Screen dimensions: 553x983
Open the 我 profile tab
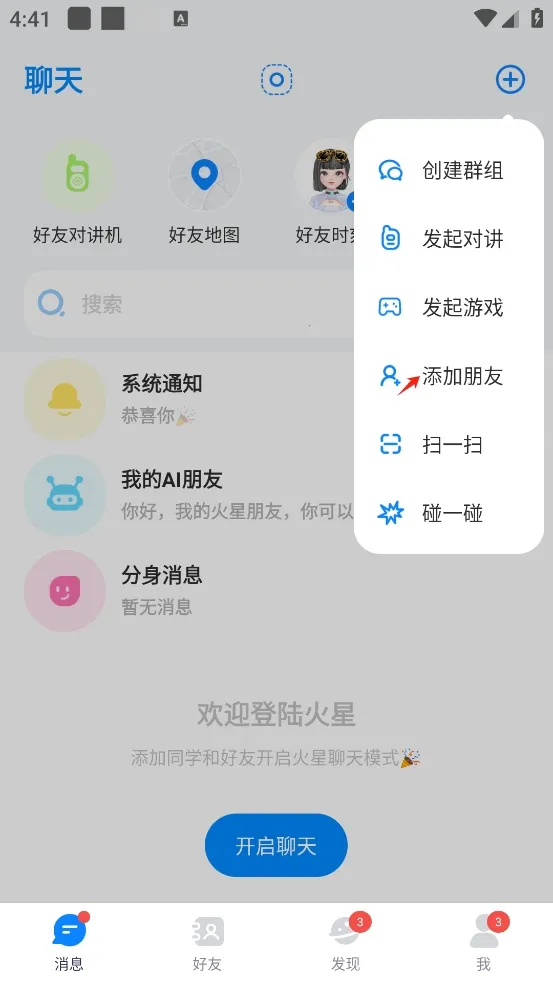(x=484, y=942)
